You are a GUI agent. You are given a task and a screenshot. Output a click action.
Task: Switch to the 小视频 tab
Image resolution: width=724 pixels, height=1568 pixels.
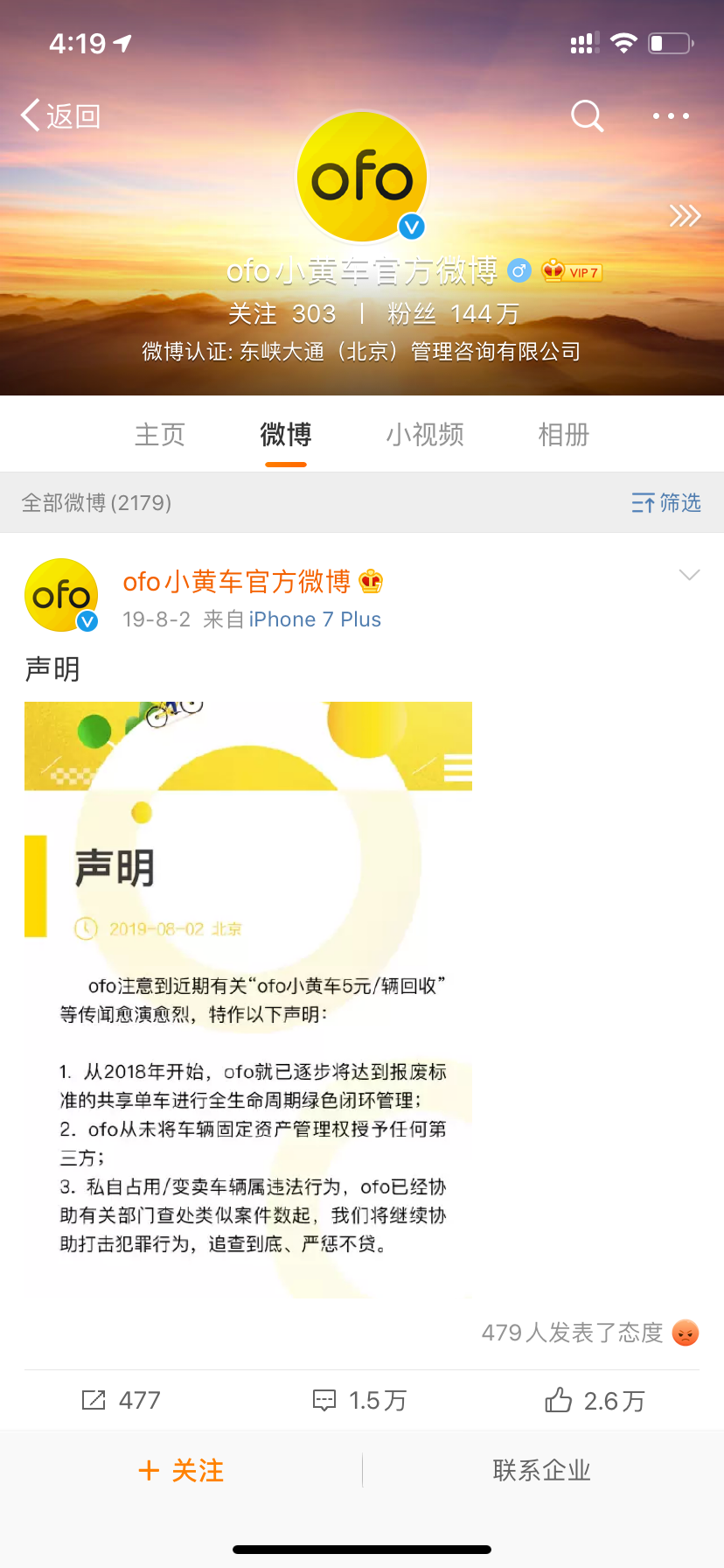425,434
